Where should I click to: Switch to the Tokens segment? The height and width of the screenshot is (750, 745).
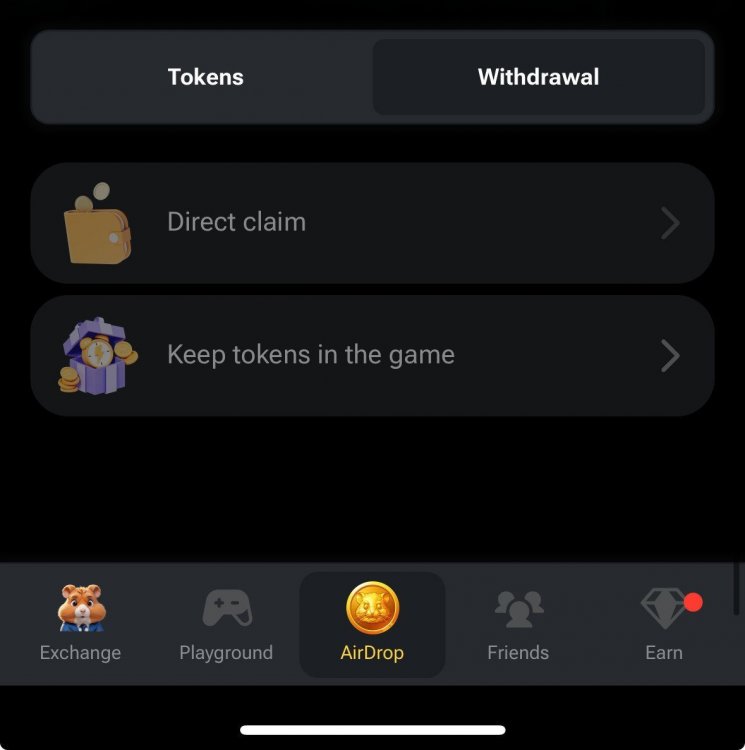click(x=205, y=77)
